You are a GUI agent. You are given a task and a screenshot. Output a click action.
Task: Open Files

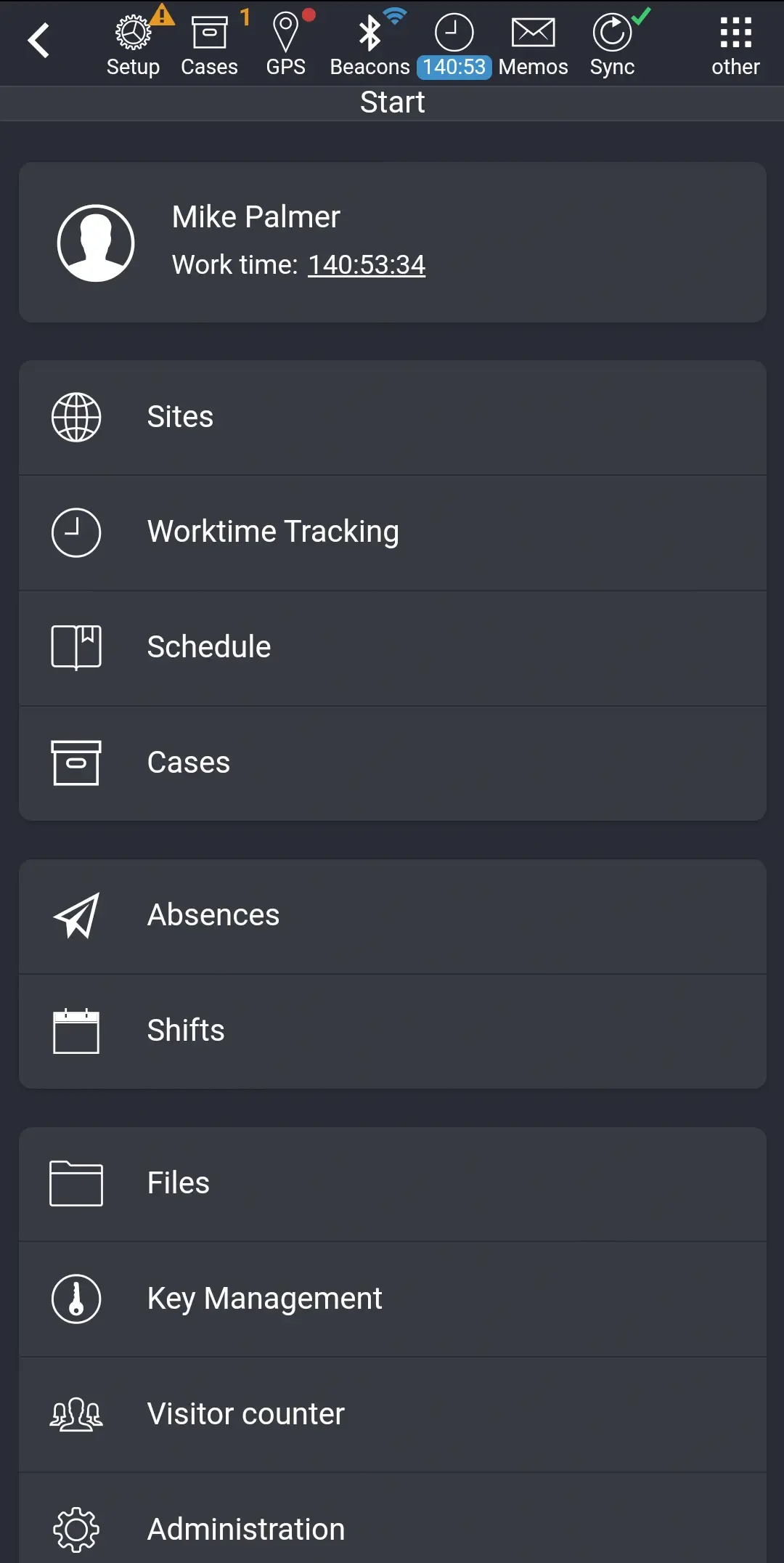(x=392, y=1183)
